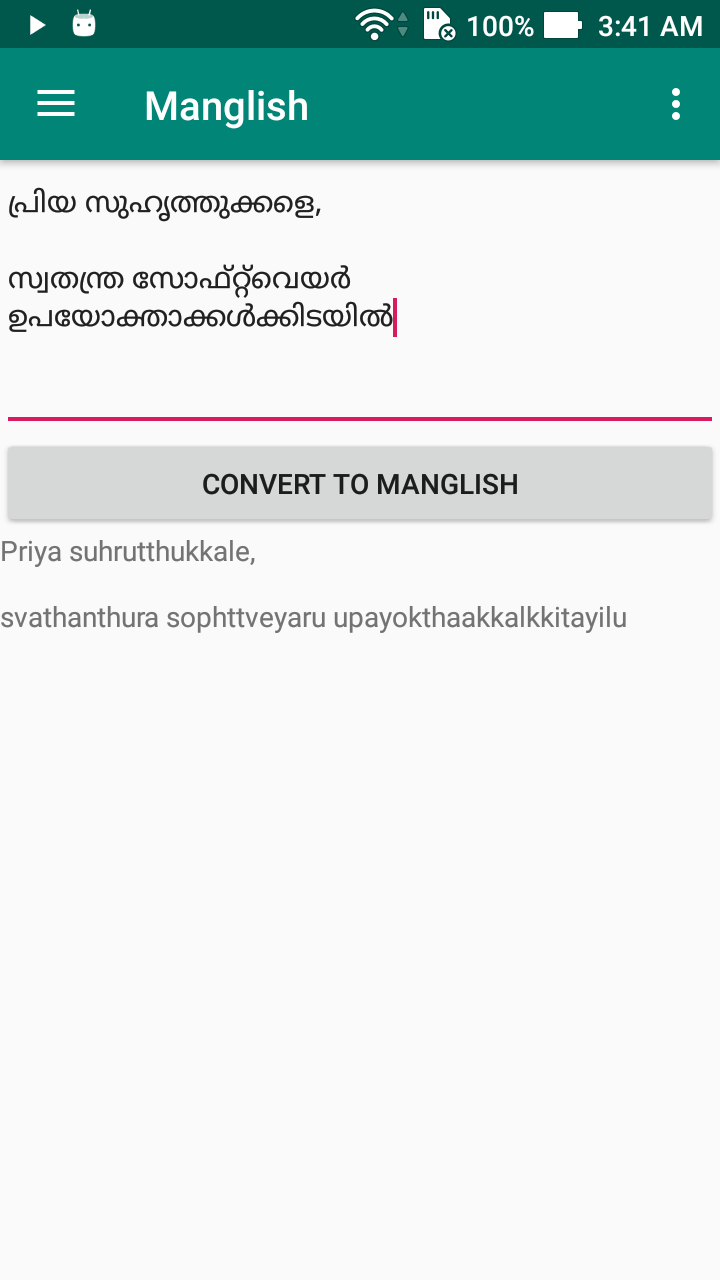The height and width of the screenshot is (1280, 720).
Task: Tap the data sync arrows beside Wi-Fi
Action: coord(402,25)
